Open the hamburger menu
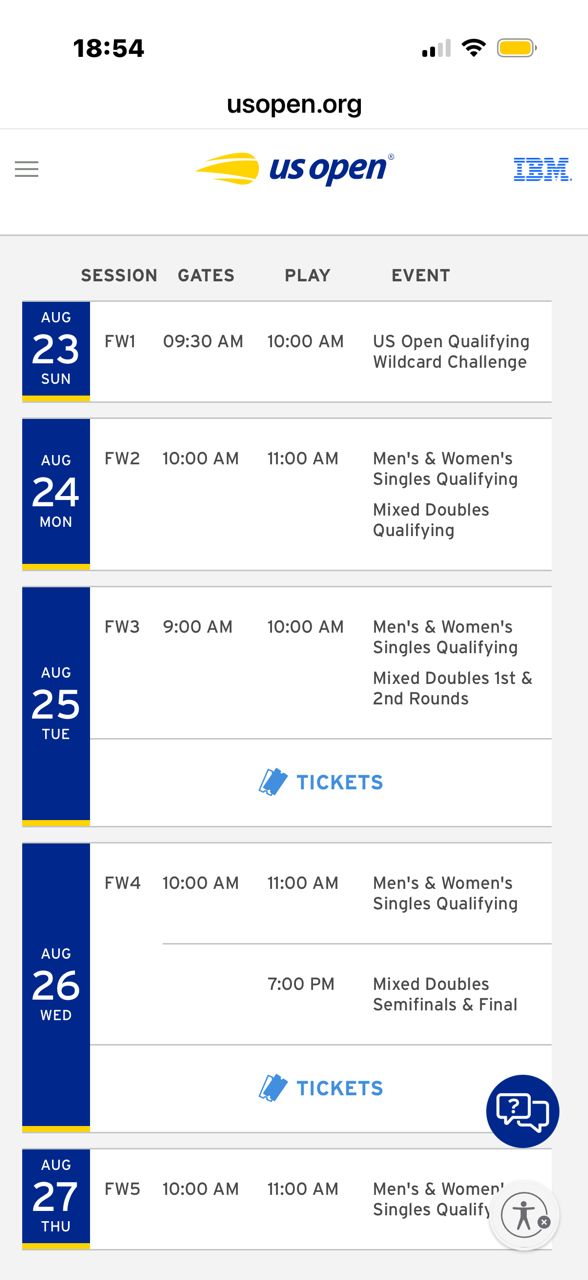 click(x=27, y=169)
